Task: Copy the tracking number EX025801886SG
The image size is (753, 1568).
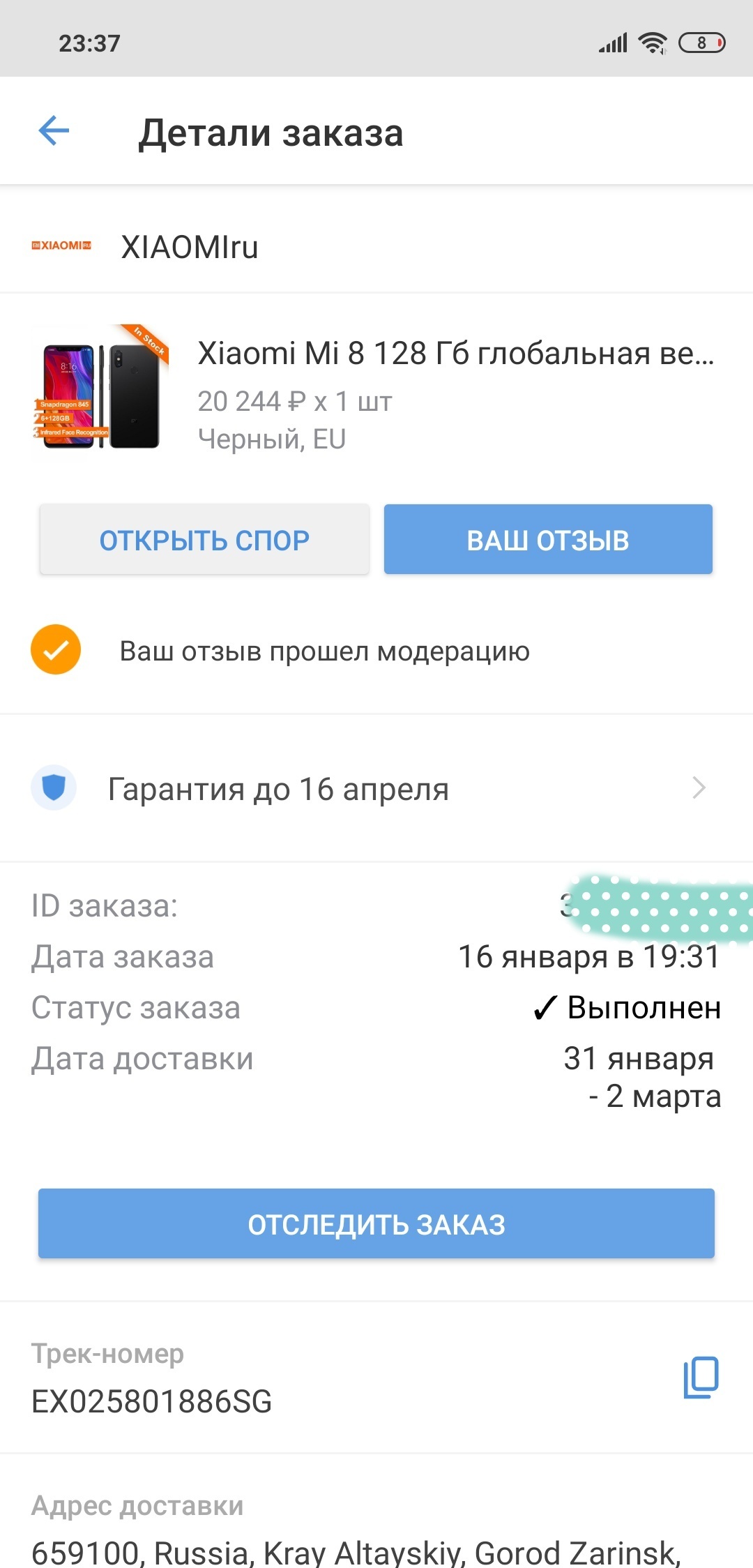Action: pyautogui.click(x=701, y=1377)
